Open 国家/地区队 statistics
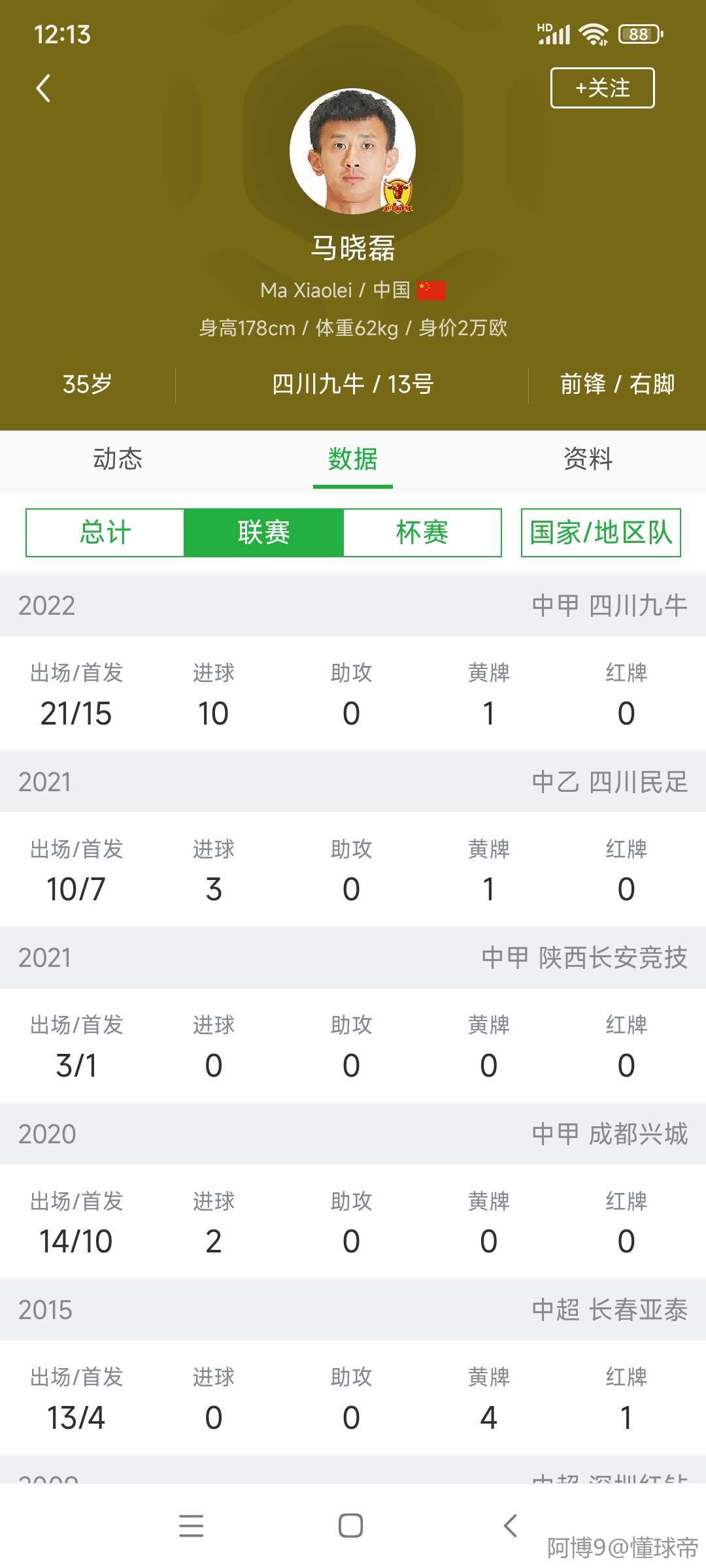 click(601, 532)
